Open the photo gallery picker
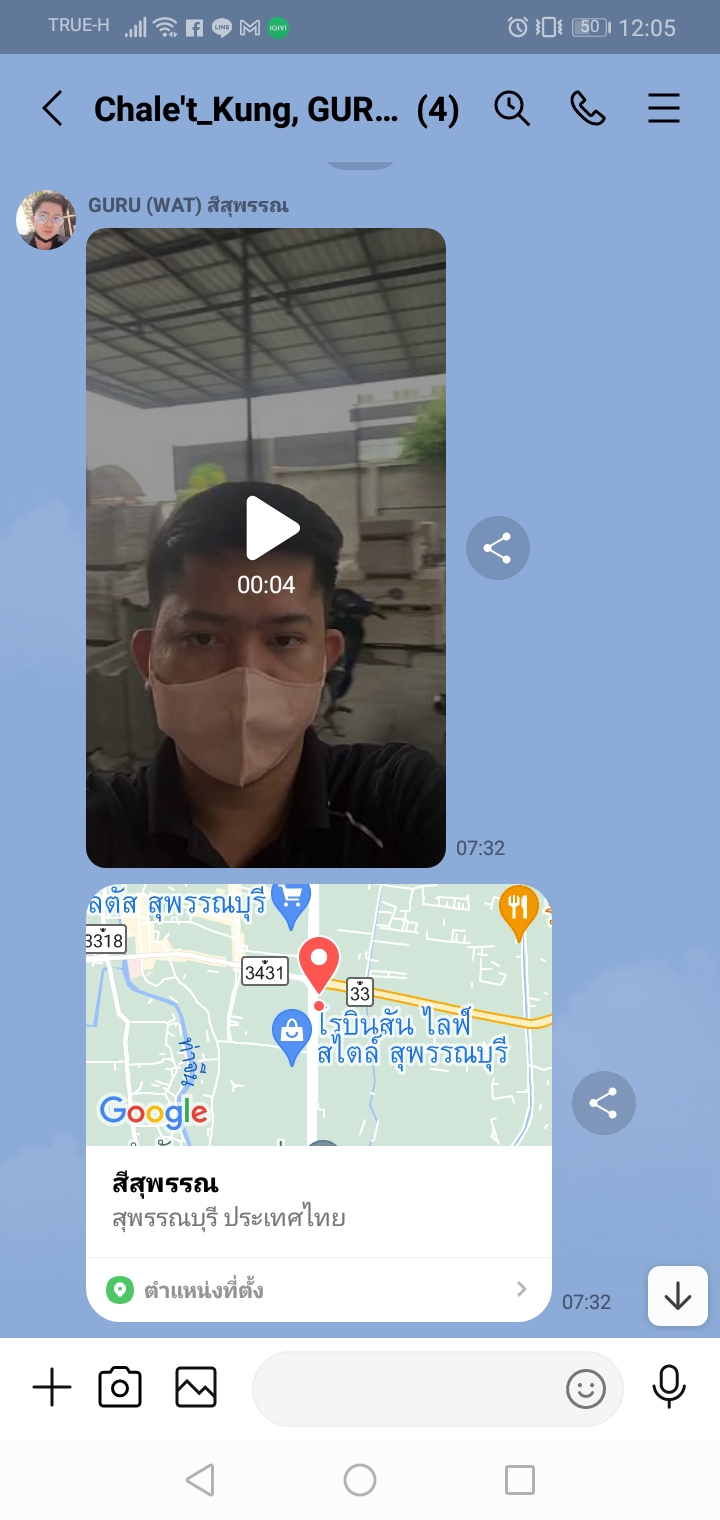720x1520 pixels. (196, 1388)
